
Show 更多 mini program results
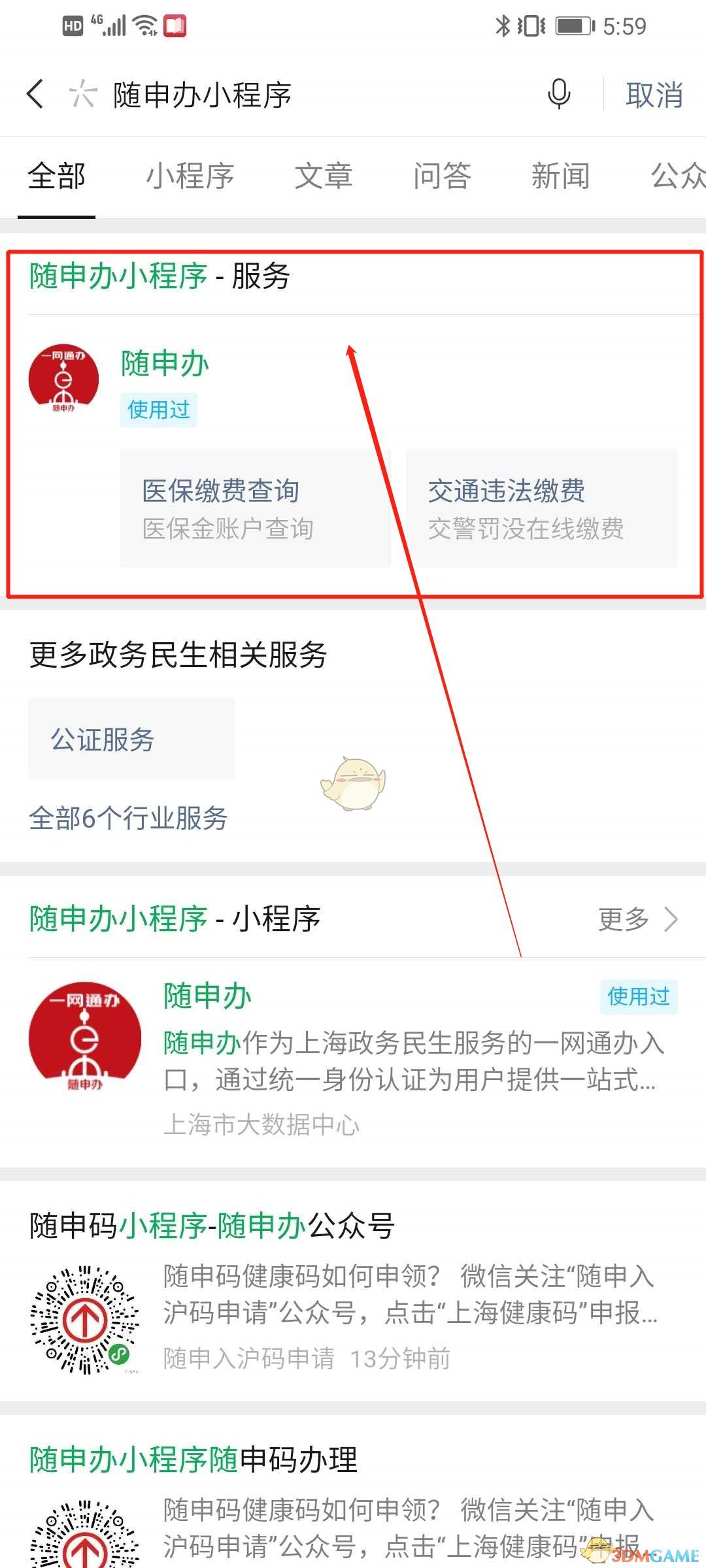(x=637, y=919)
